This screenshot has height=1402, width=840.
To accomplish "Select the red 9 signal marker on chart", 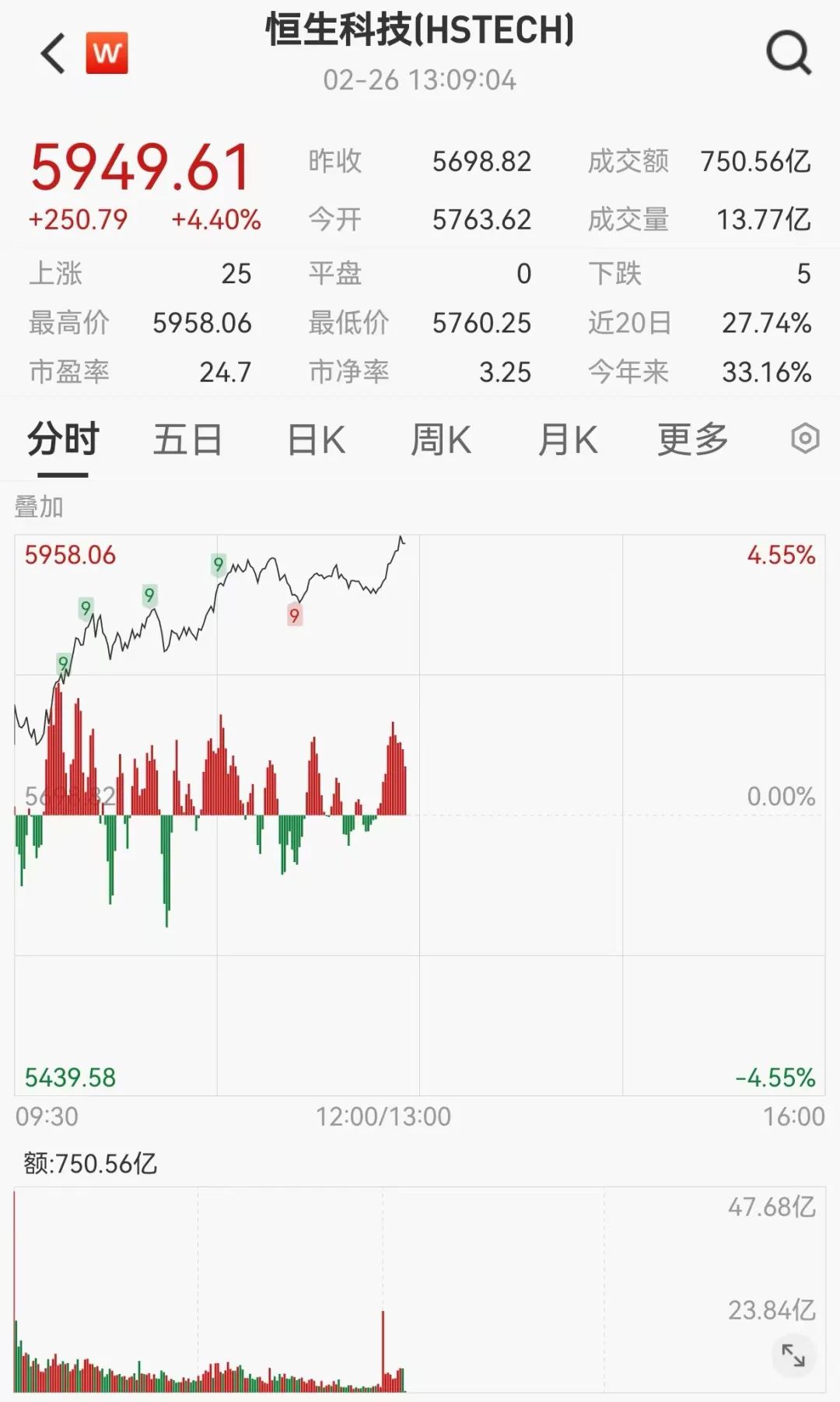I will point(293,615).
